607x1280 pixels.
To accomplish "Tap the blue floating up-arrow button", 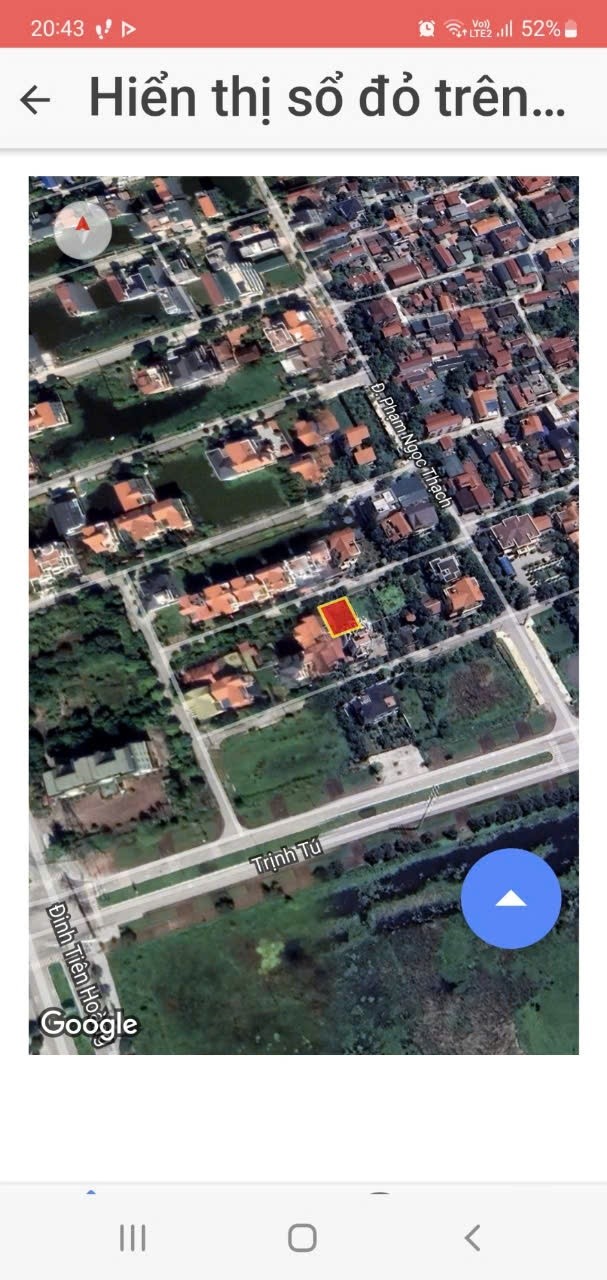I will [511, 898].
